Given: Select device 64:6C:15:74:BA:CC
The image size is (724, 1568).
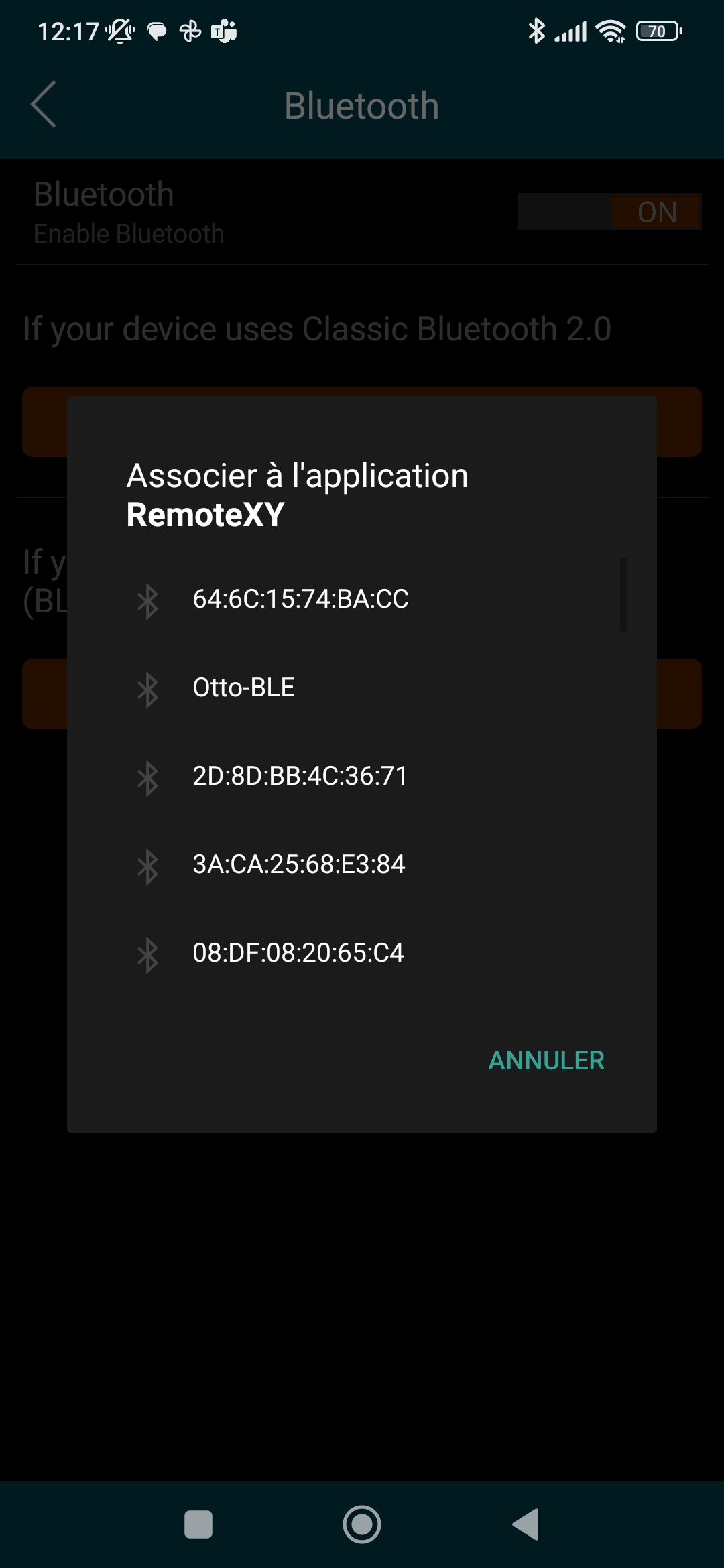Looking at the screenshot, I should [x=300, y=599].
